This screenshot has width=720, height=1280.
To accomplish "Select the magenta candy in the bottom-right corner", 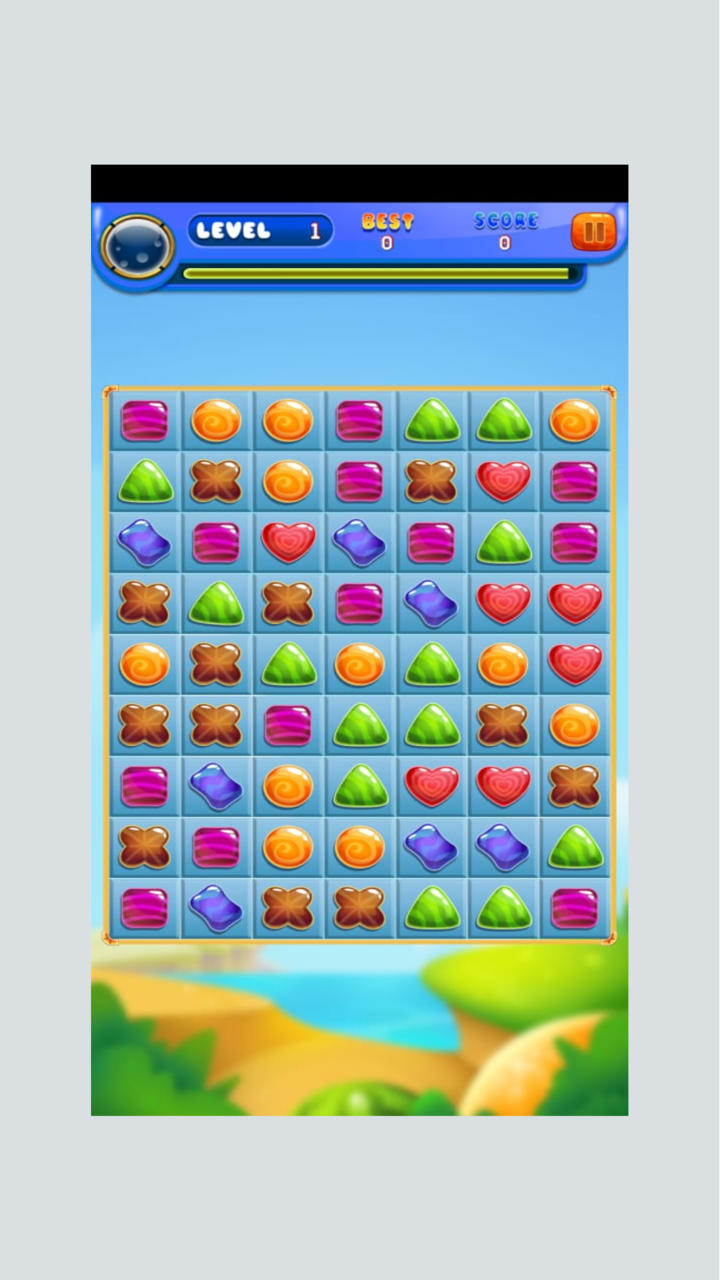I will coord(575,908).
